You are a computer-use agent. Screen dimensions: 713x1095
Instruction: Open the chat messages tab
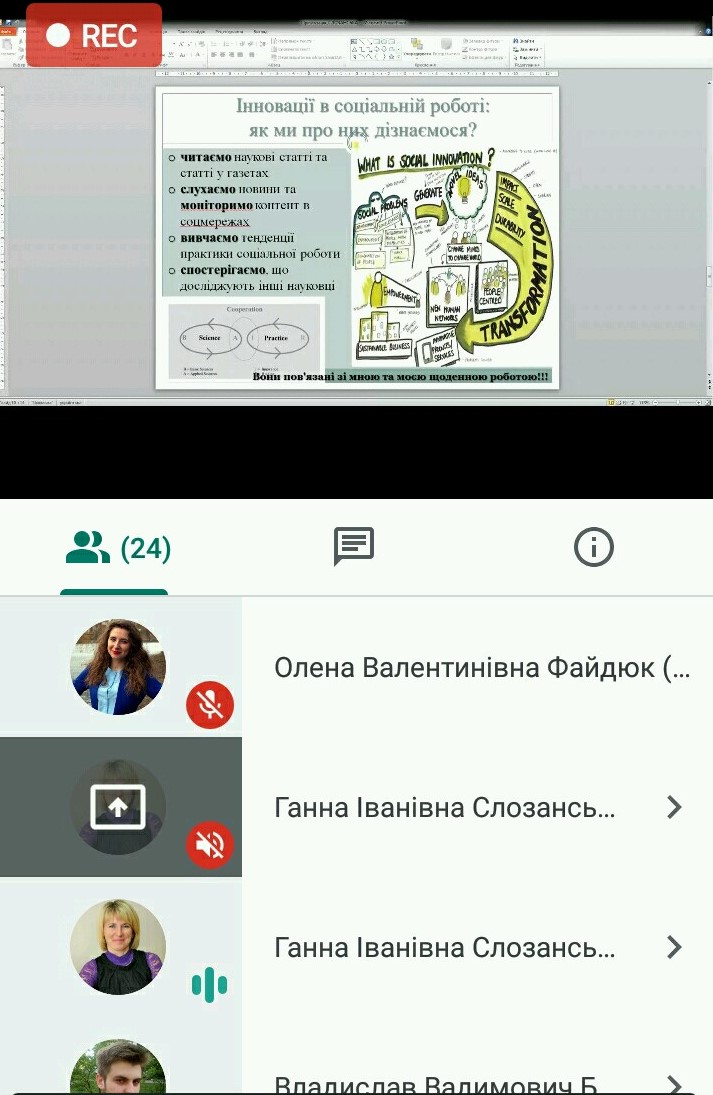point(354,547)
